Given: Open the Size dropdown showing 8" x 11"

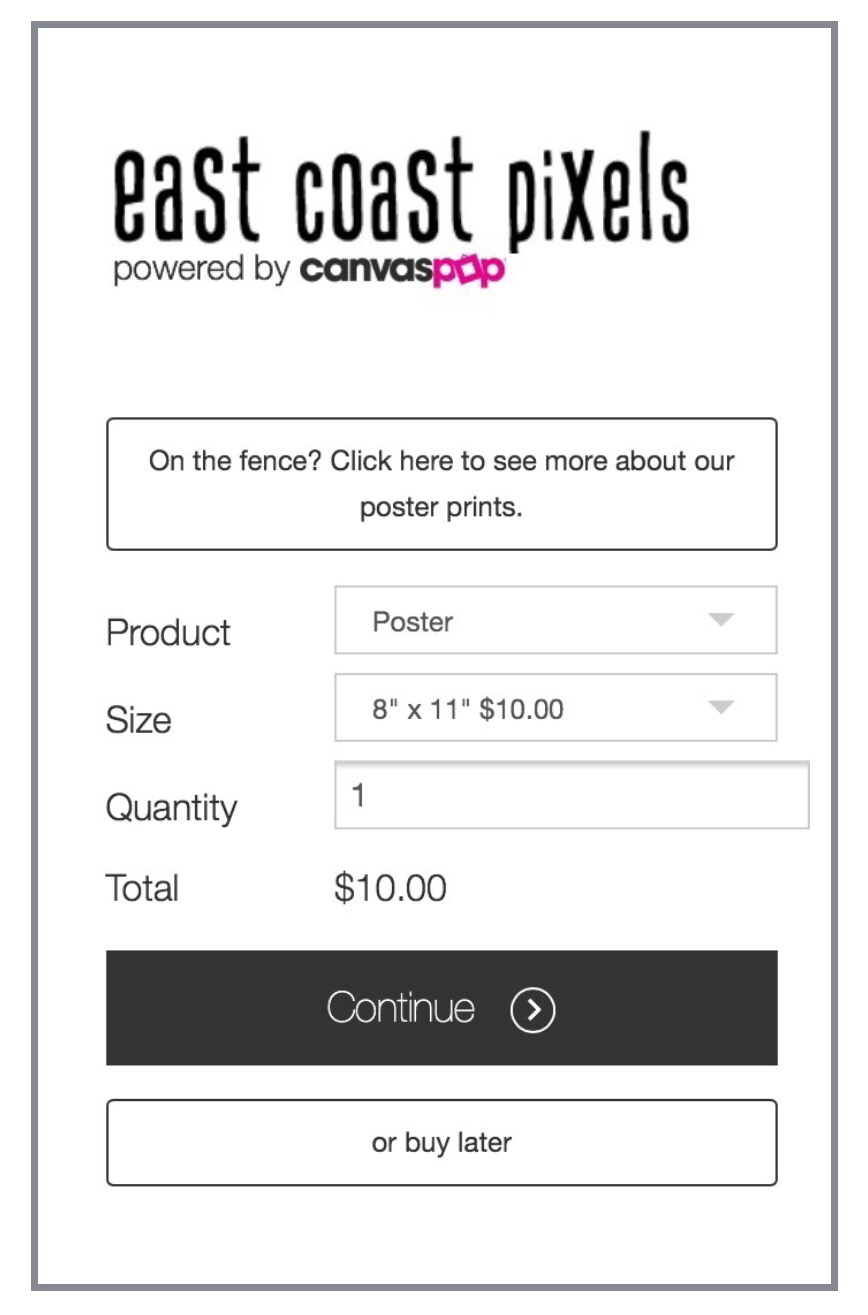Looking at the screenshot, I should click(555, 709).
